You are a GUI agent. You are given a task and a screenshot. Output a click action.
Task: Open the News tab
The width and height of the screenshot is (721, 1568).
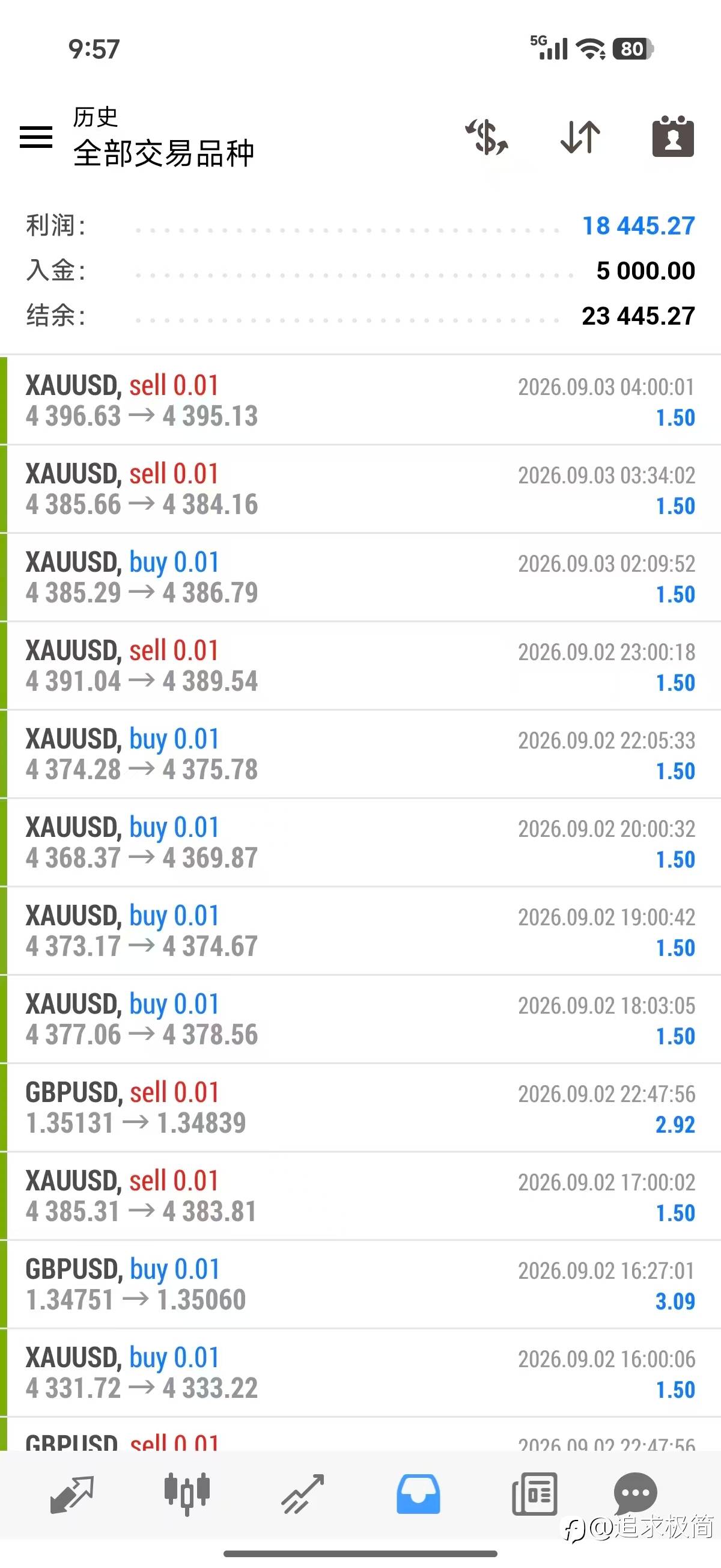tap(534, 1493)
